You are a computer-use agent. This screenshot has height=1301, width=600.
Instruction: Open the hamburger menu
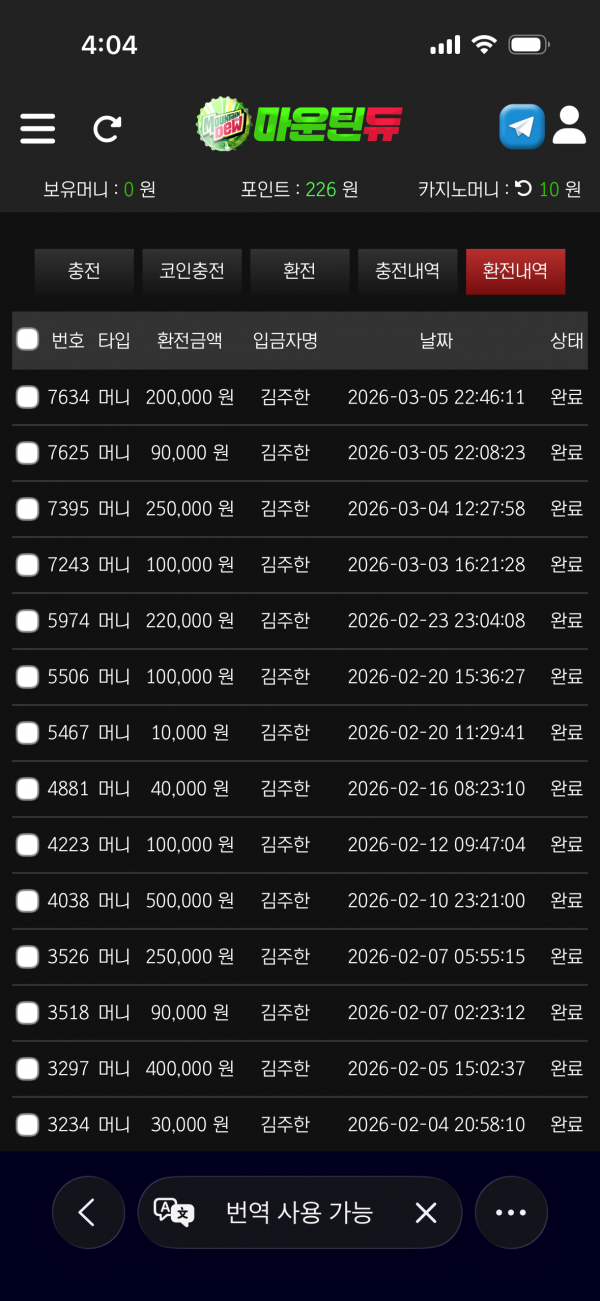pyautogui.click(x=37, y=128)
